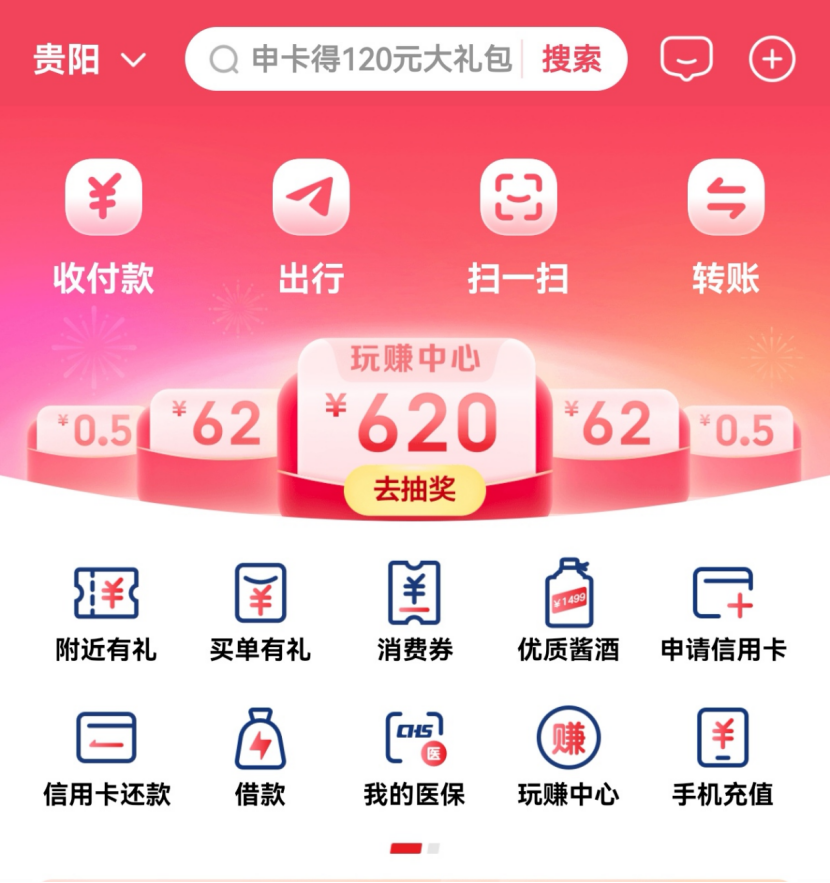Apply via 申请信用卡
Image resolution: width=830 pixels, height=883 pixels.
pos(723,612)
